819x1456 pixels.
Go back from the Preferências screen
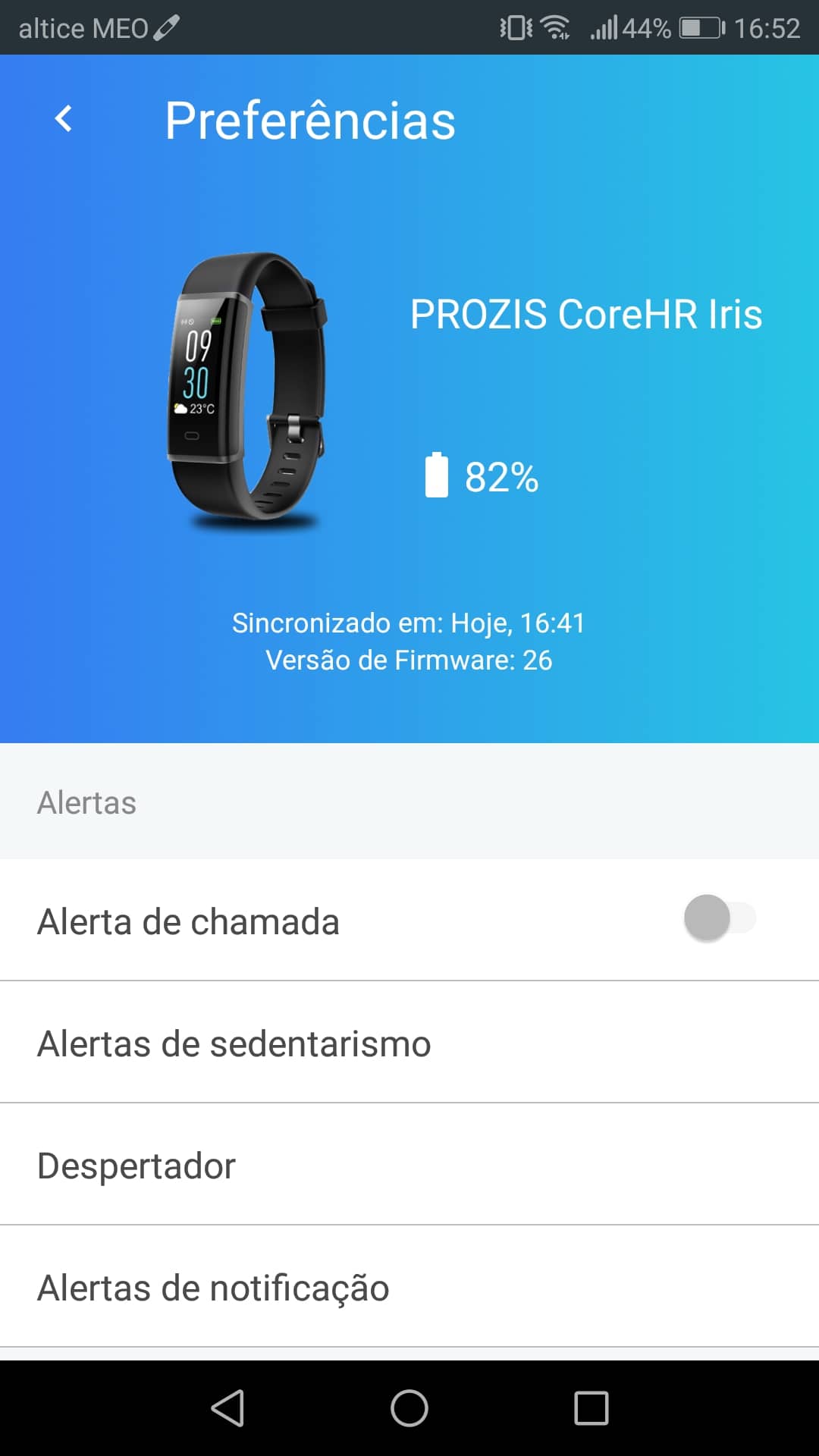click(x=64, y=119)
